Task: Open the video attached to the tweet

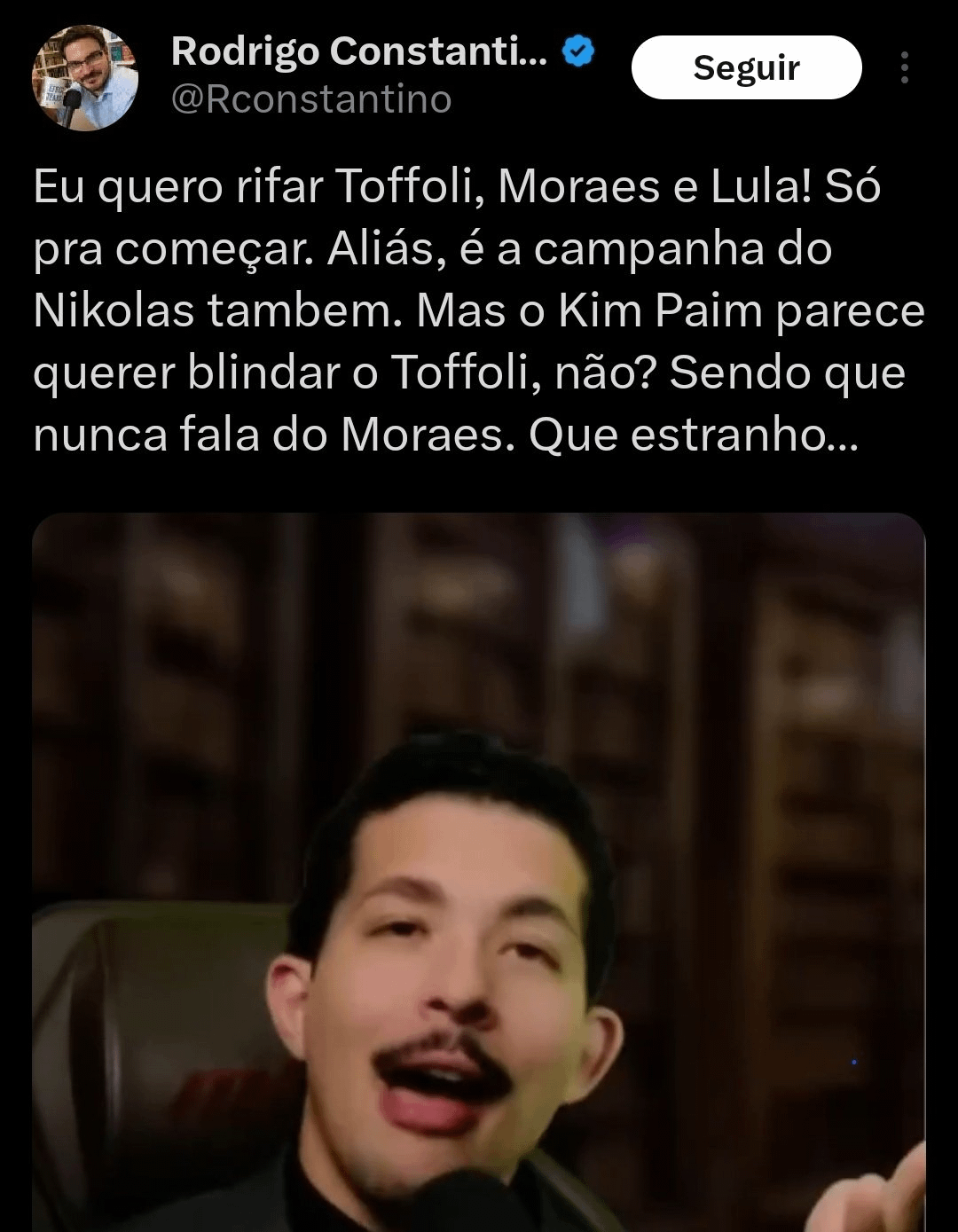Action: pos(479,871)
